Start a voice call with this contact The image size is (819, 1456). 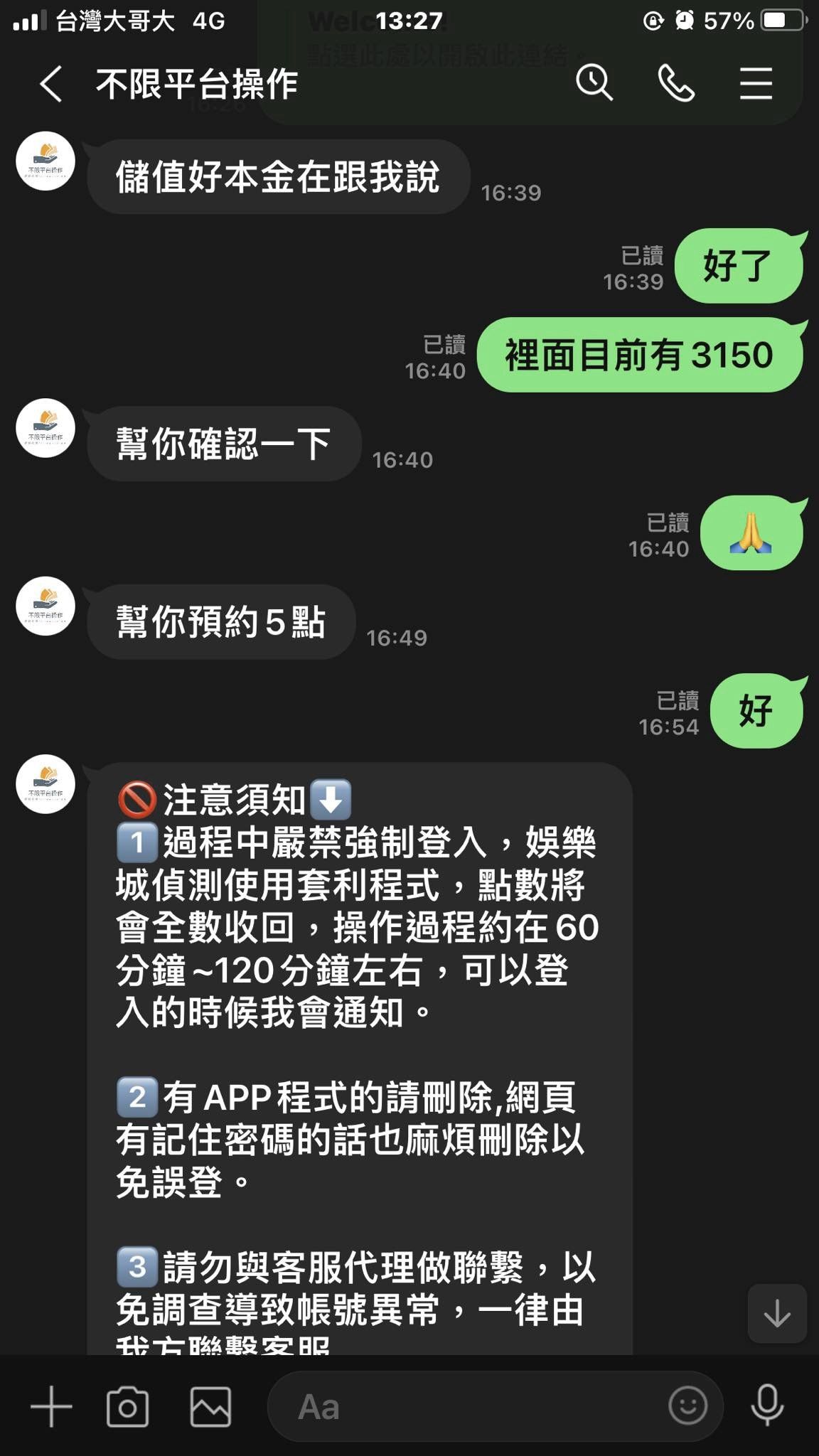(x=676, y=83)
